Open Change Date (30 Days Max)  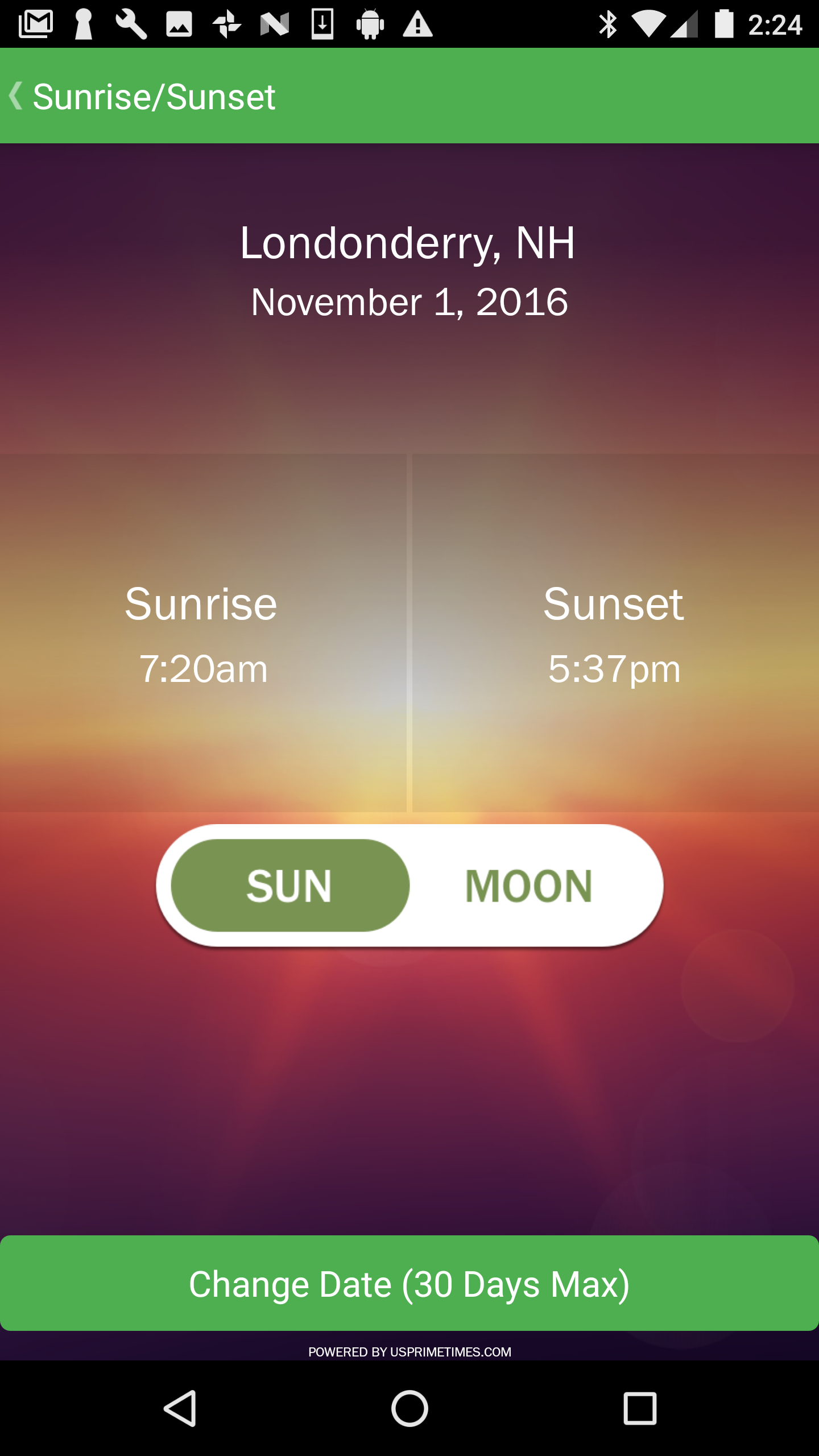coord(409,1284)
